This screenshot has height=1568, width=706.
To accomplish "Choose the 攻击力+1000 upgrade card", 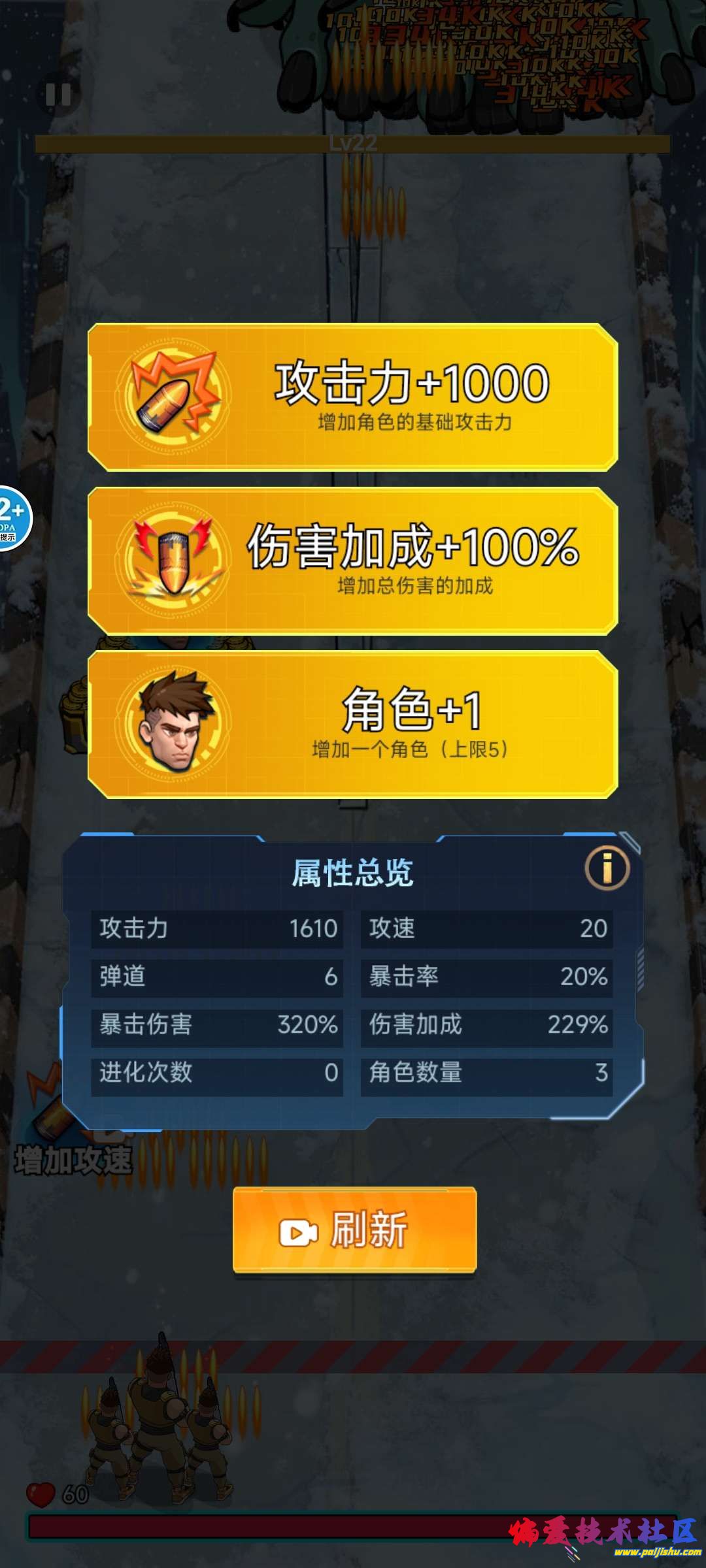I will (x=353, y=397).
